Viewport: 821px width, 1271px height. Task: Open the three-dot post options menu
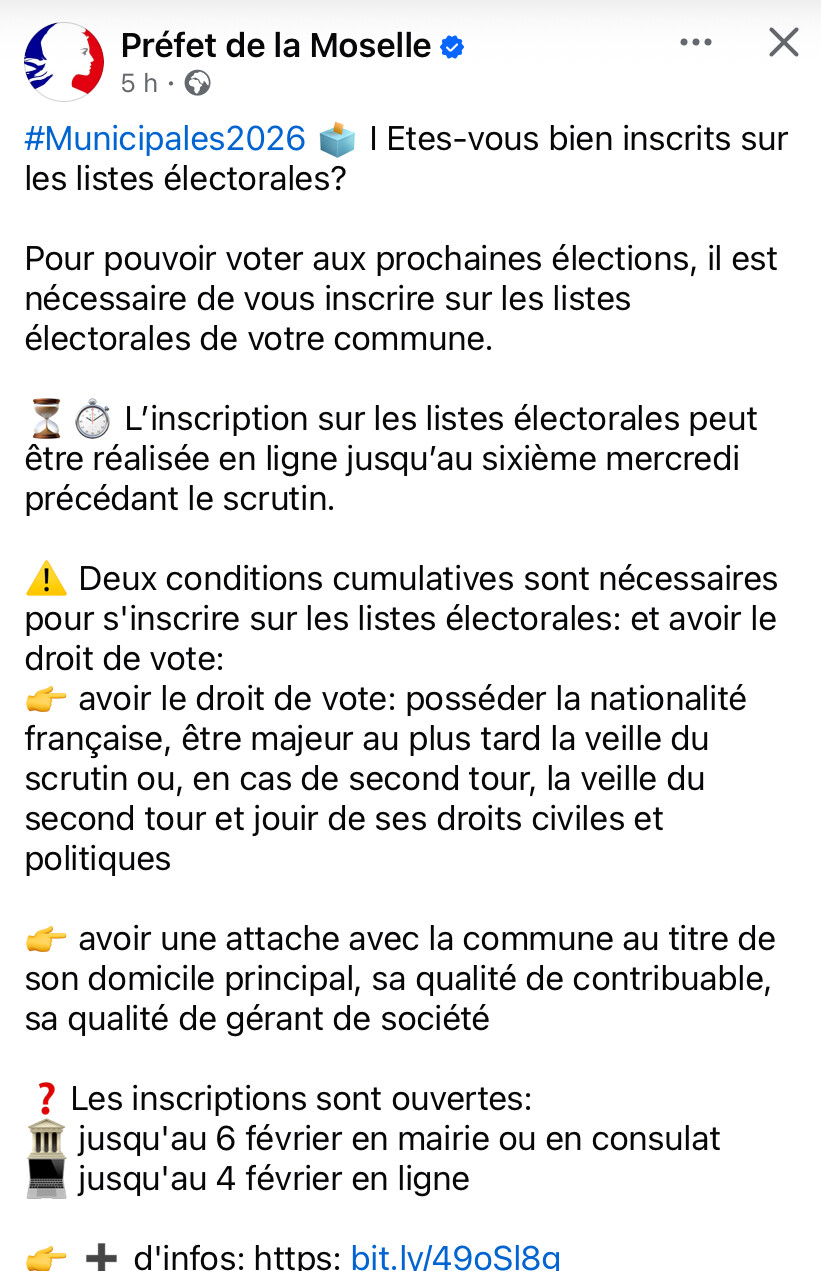tap(696, 43)
